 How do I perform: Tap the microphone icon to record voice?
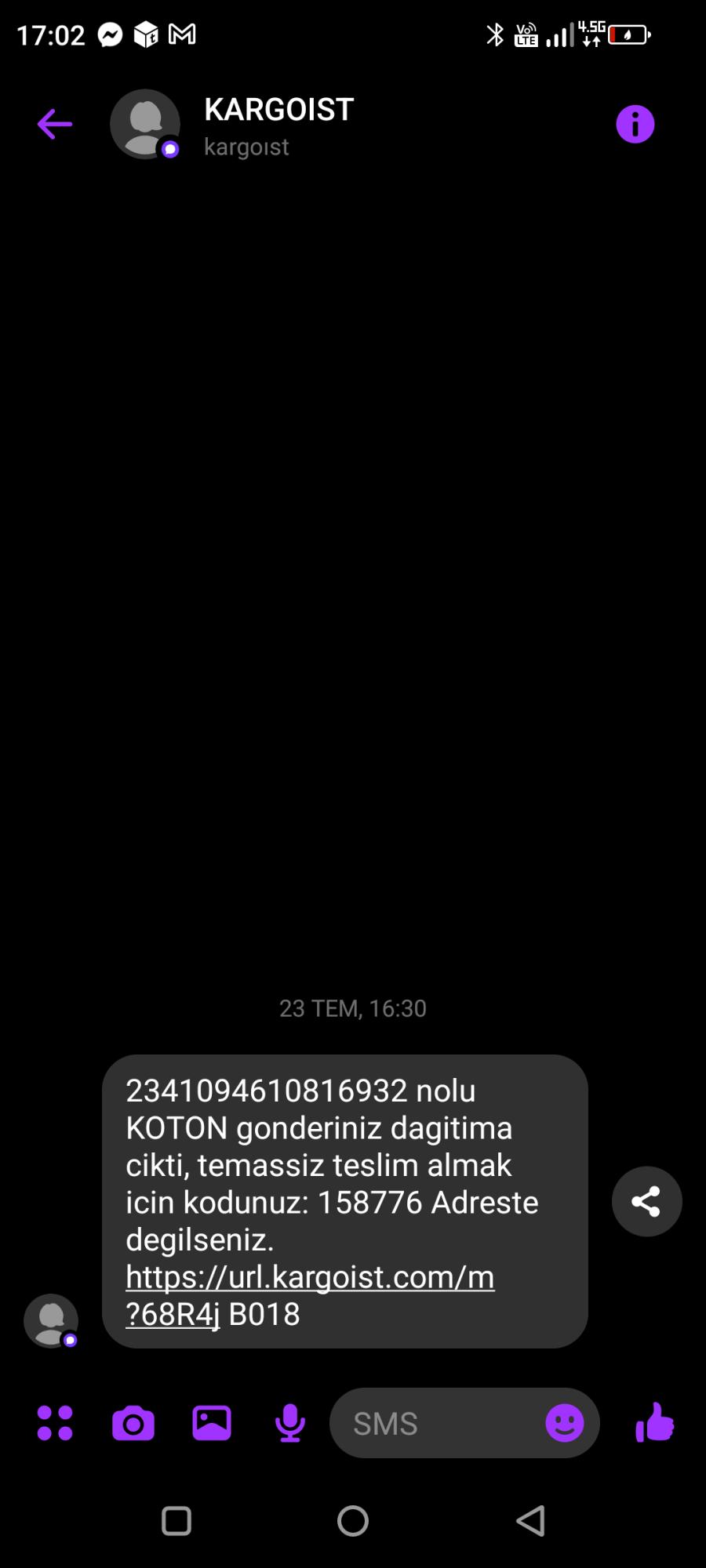point(287,1423)
